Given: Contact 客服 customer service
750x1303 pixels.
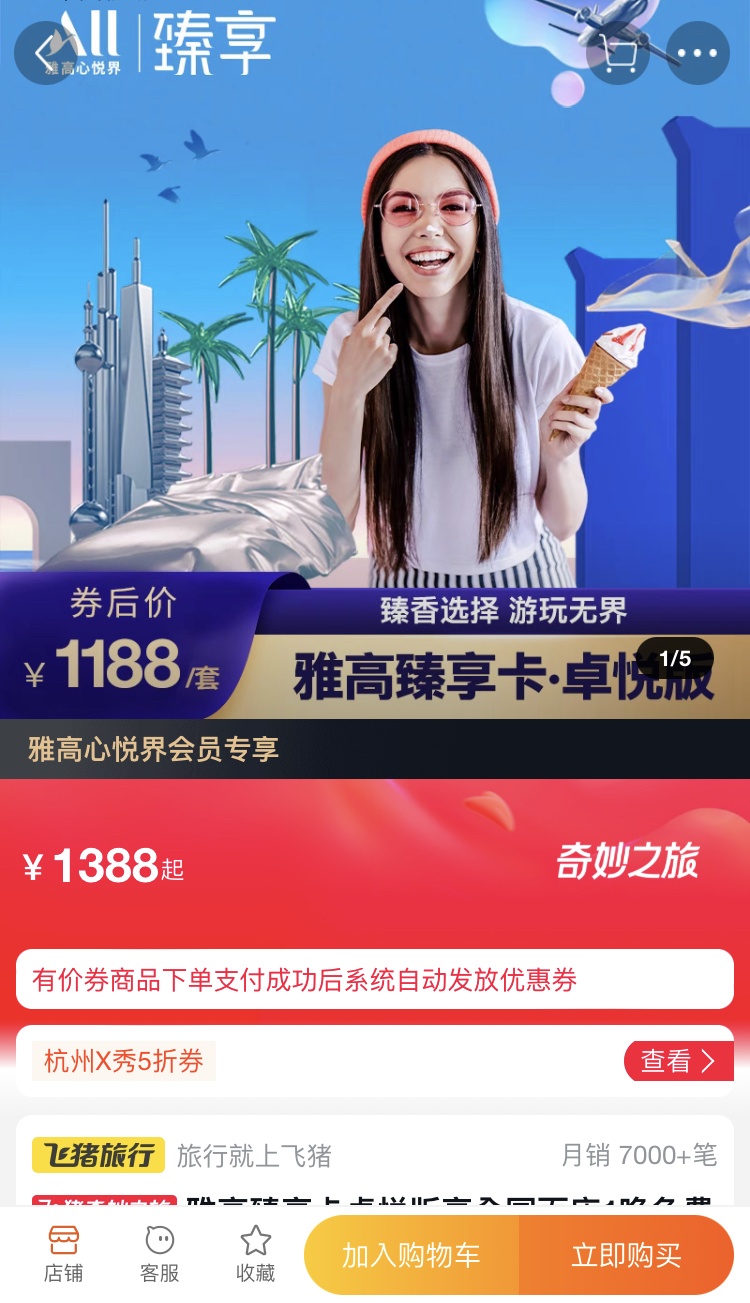Looking at the screenshot, I should coord(160,1255).
